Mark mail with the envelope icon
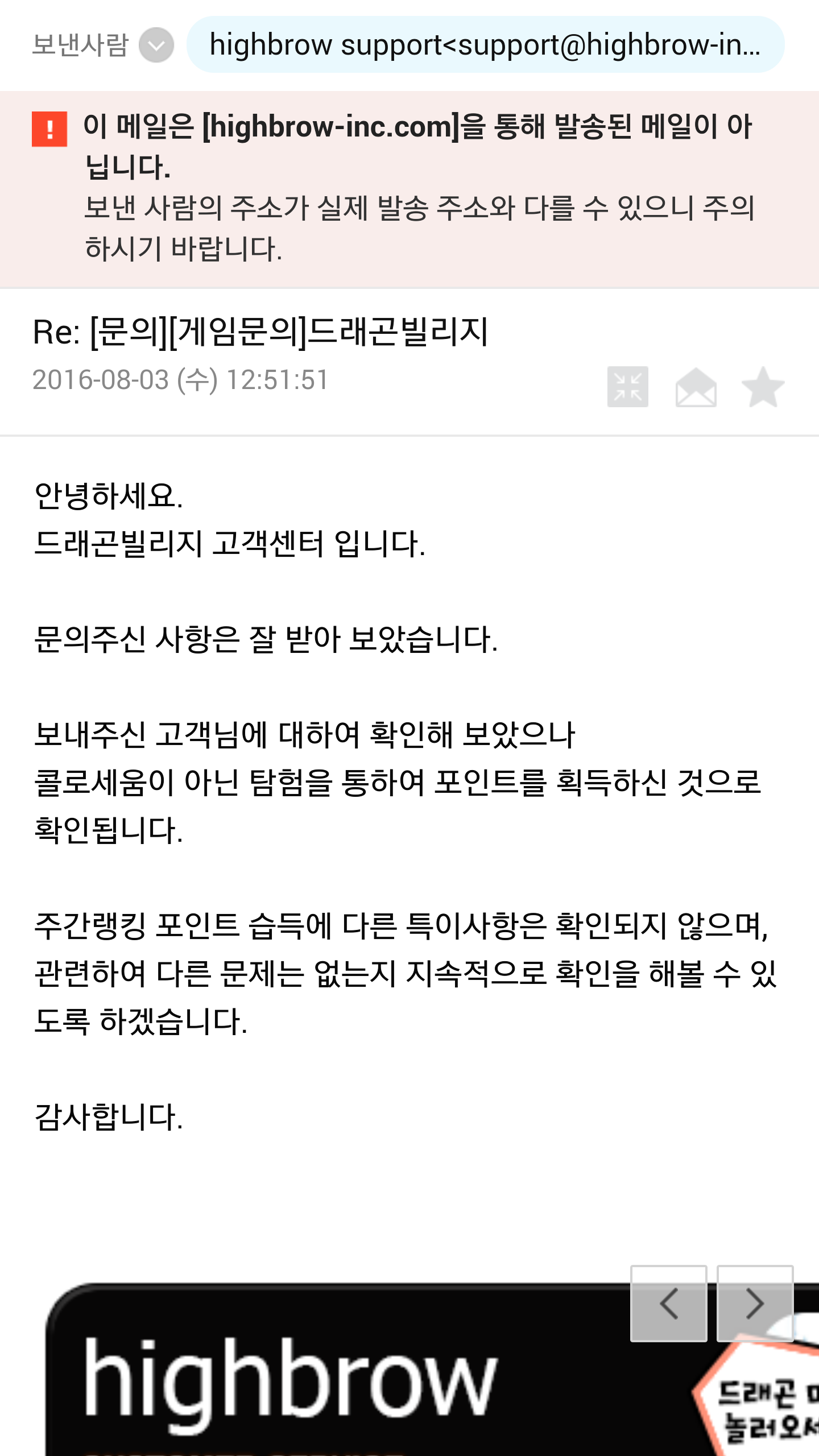819x1456 pixels. click(x=696, y=387)
